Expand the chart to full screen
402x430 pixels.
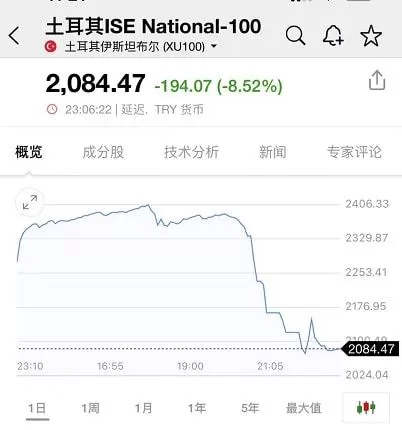[30, 203]
